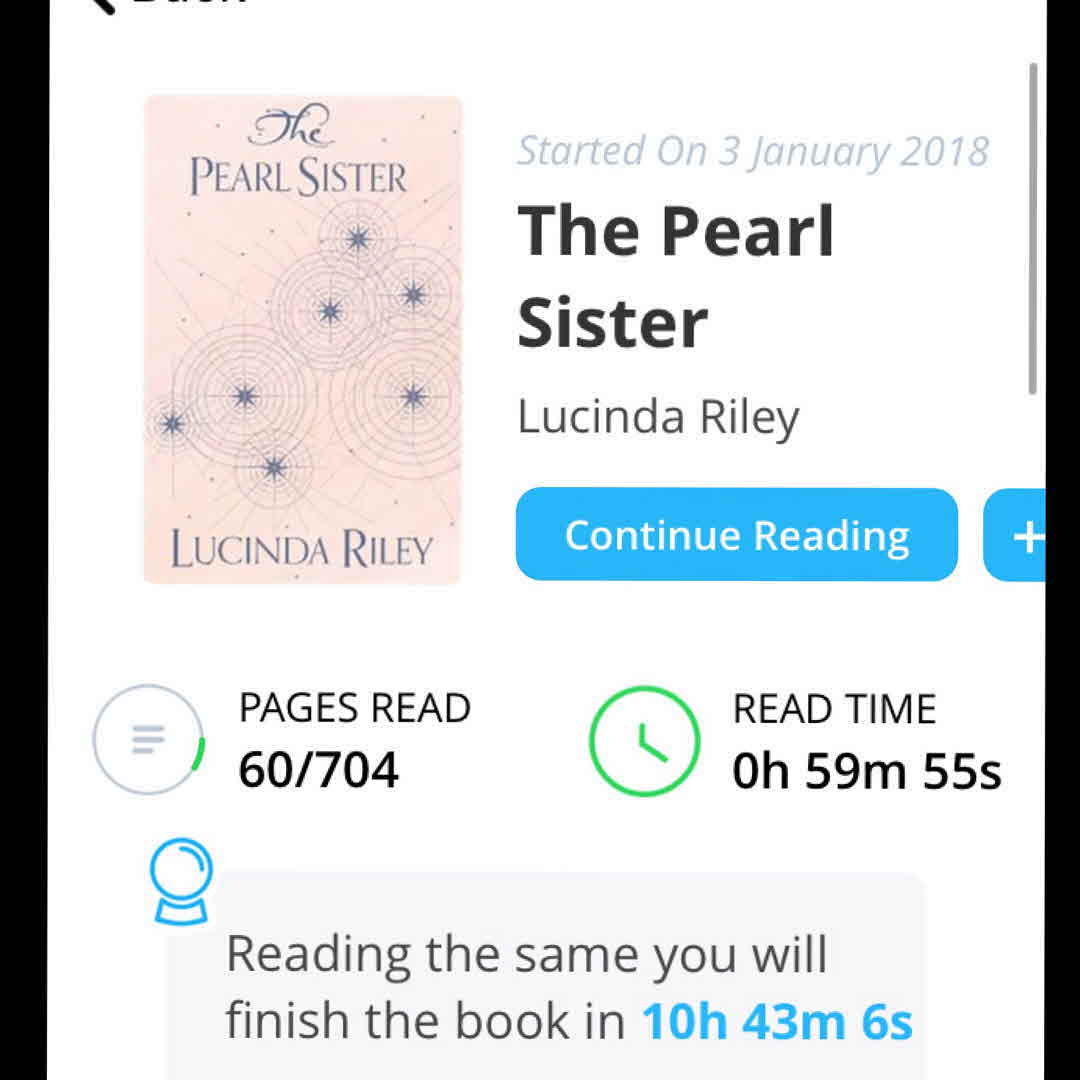Open The Pearl Sister book cover
This screenshot has width=1080, height=1080.
point(302,339)
